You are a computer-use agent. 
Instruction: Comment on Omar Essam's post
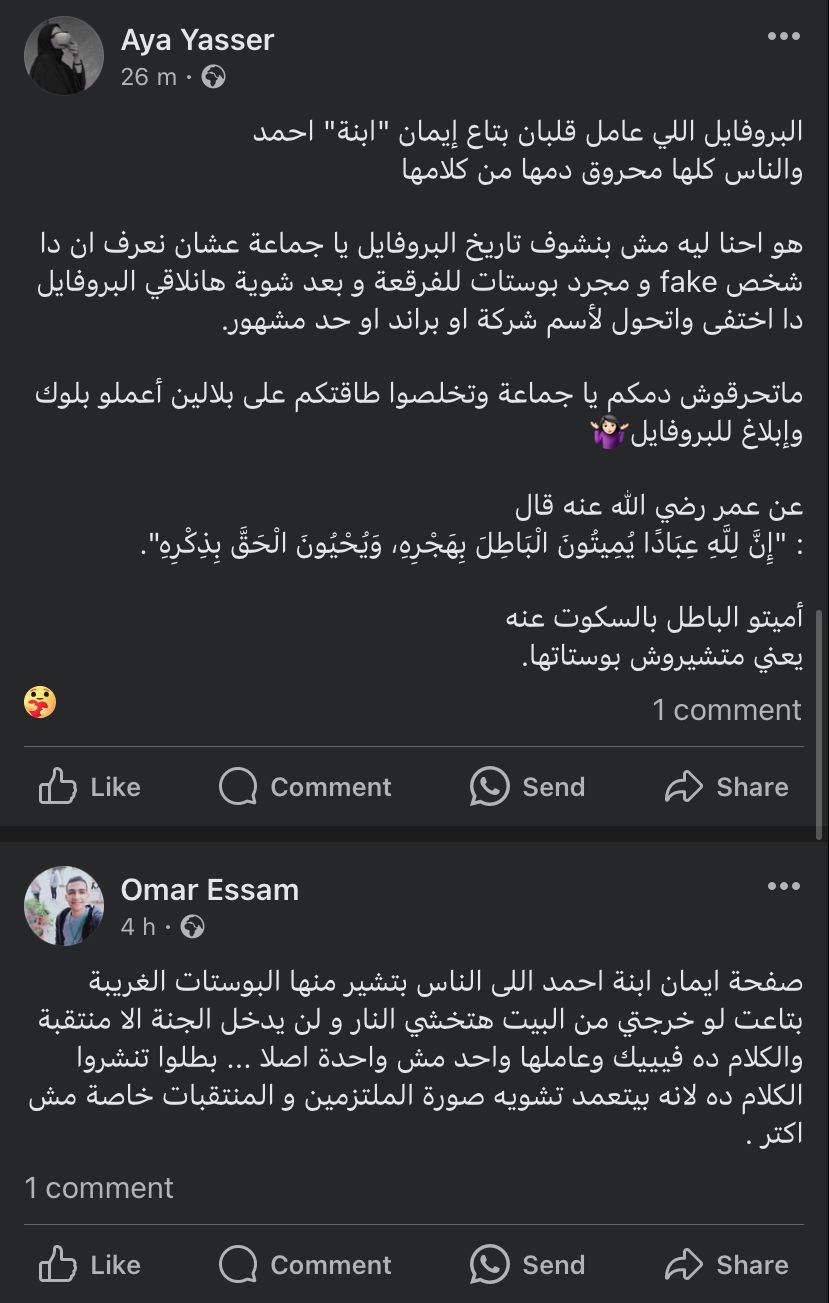coord(305,1265)
